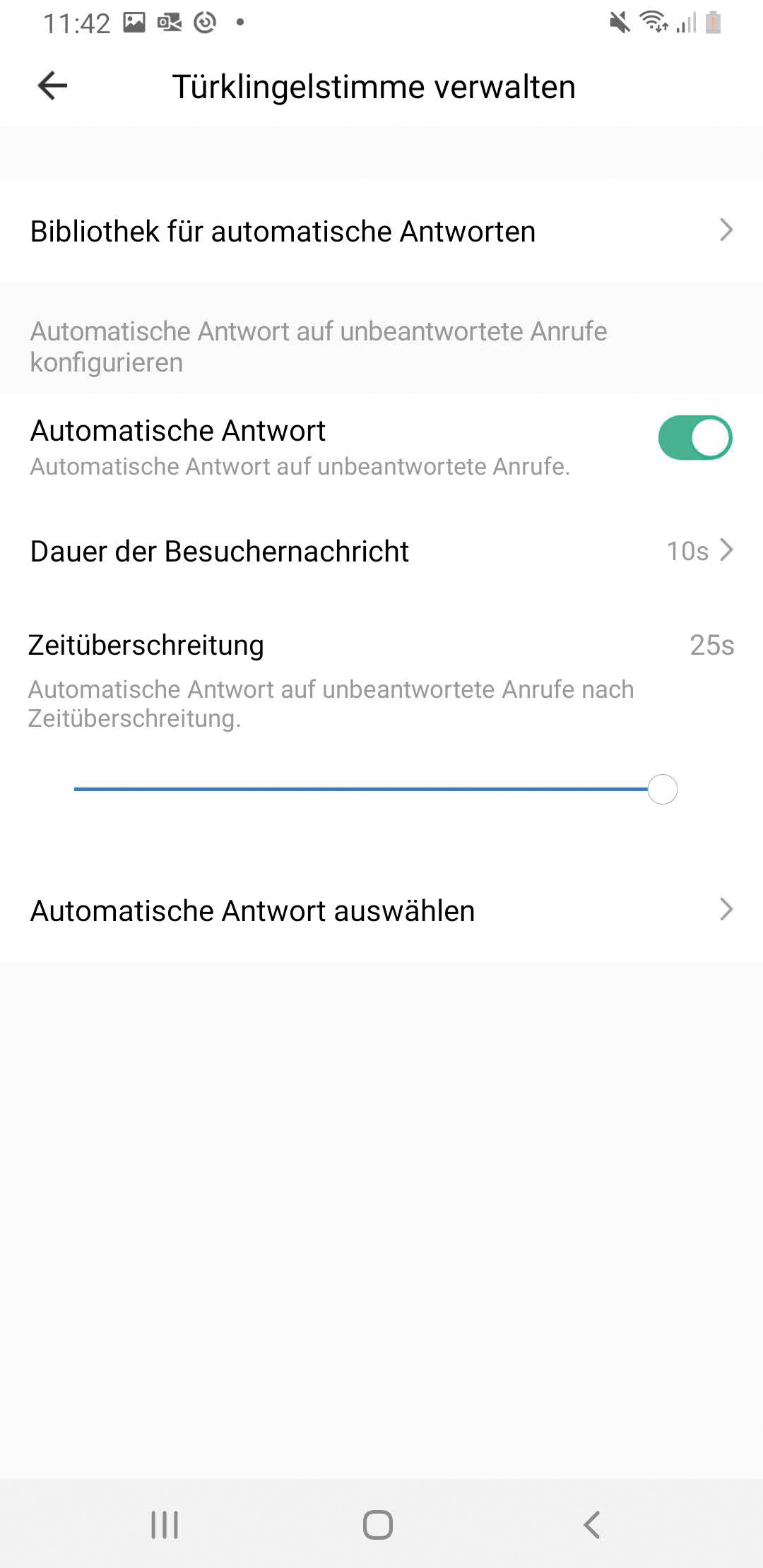Go back using the top-left arrow
Image resolution: width=763 pixels, height=1568 pixels.
coord(52,86)
